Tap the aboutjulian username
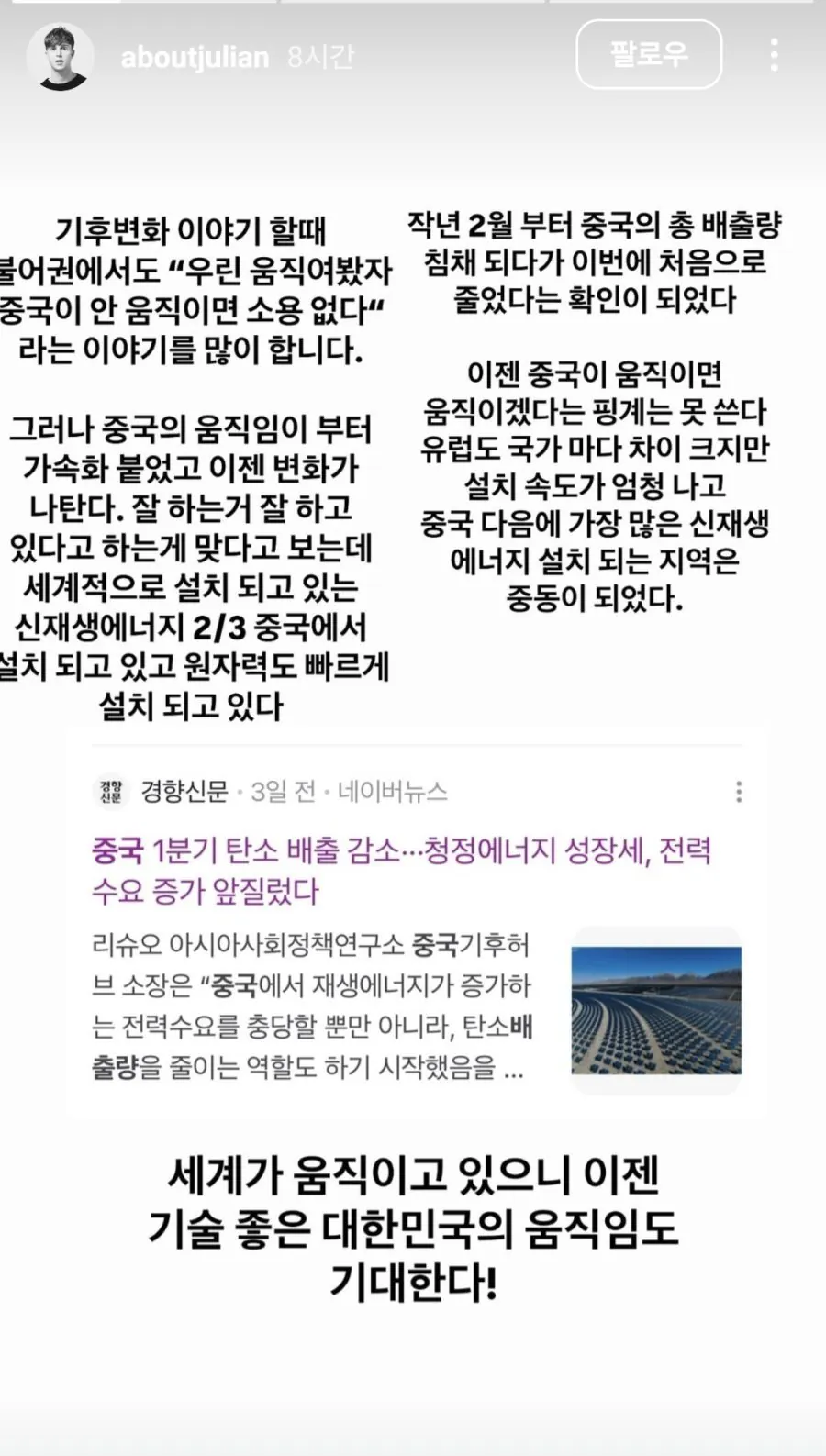The image size is (826, 1456). coord(195,57)
